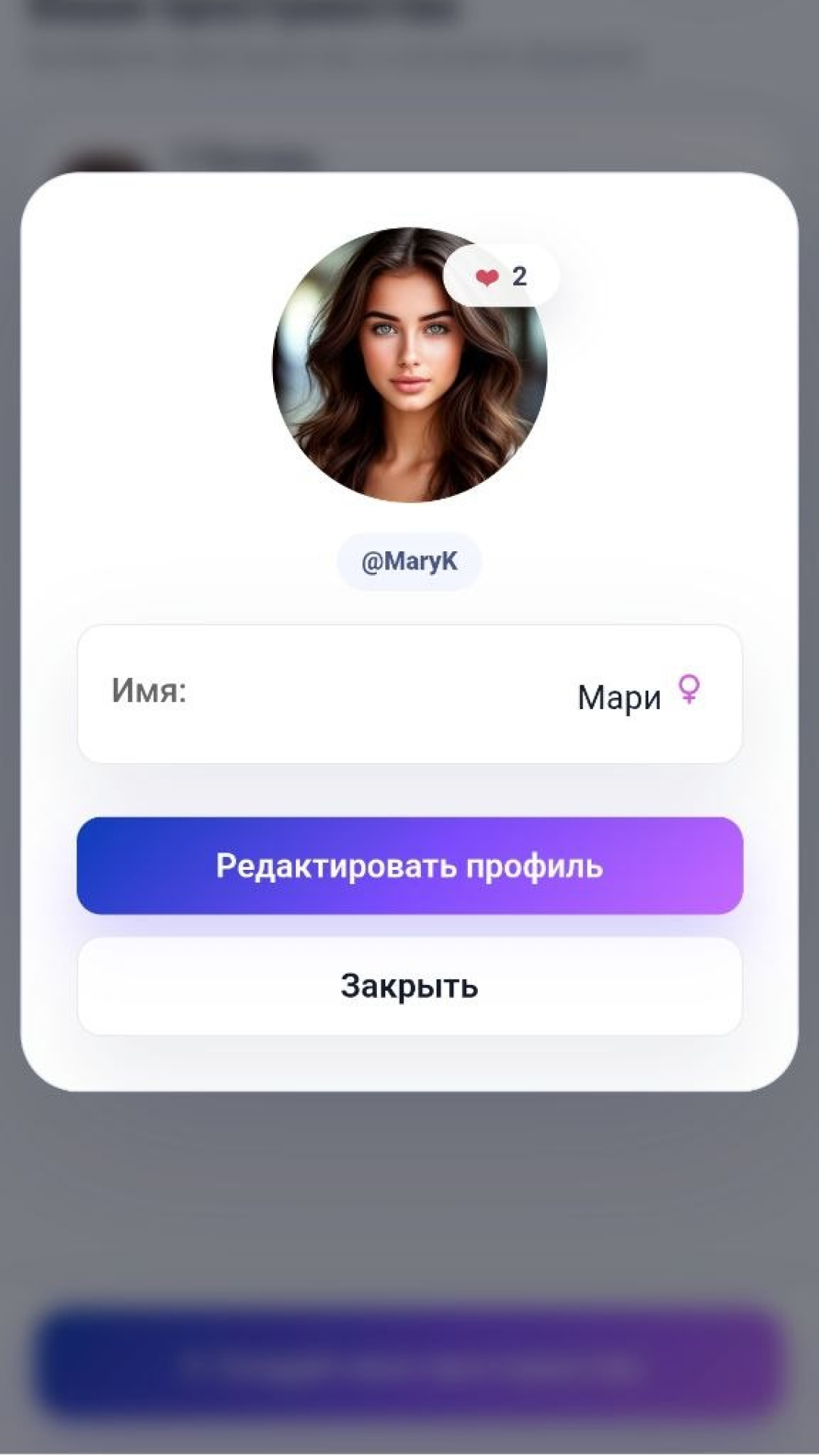The width and height of the screenshot is (819, 1456).
Task: Click the white likes badge pill
Action: (500, 275)
